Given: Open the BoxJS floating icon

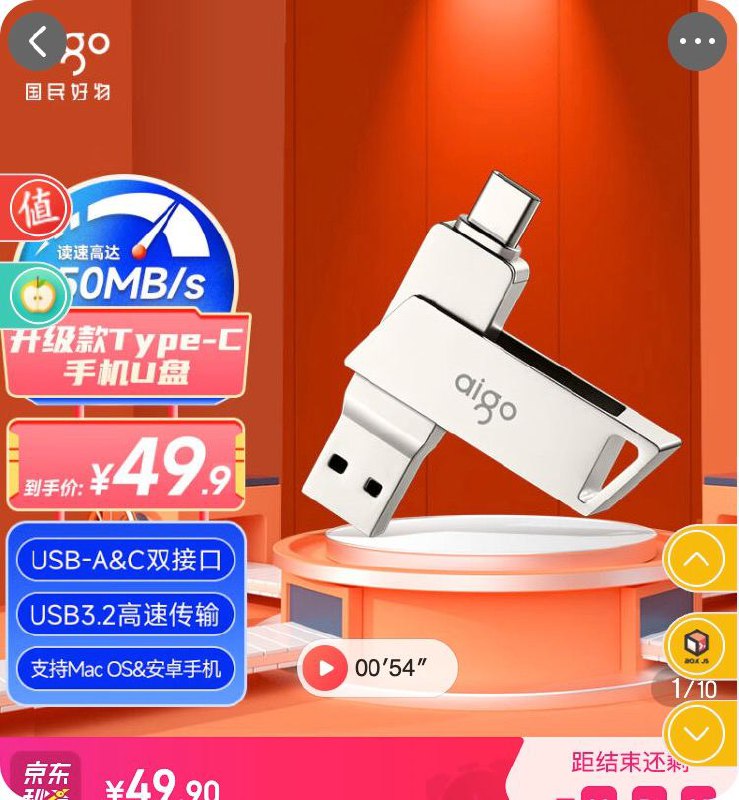Looking at the screenshot, I should coord(694,645).
